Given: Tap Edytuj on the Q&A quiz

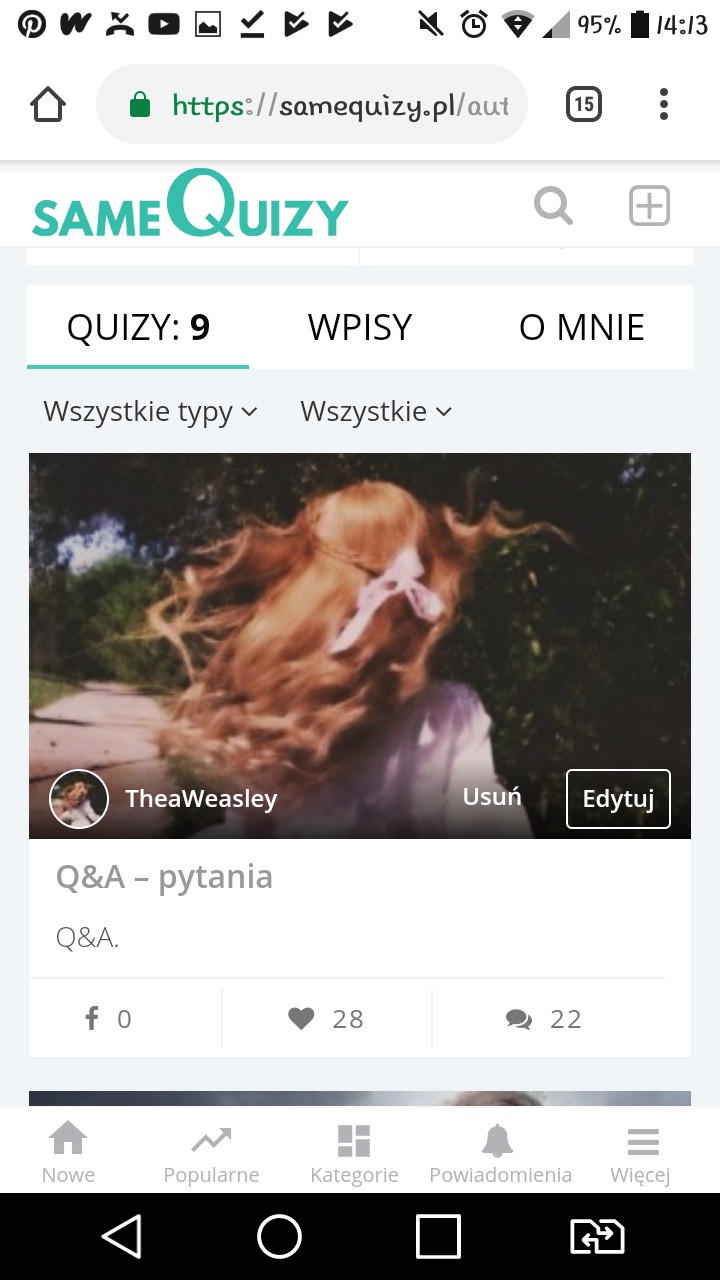Looking at the screenshot, I should point(618,799).
